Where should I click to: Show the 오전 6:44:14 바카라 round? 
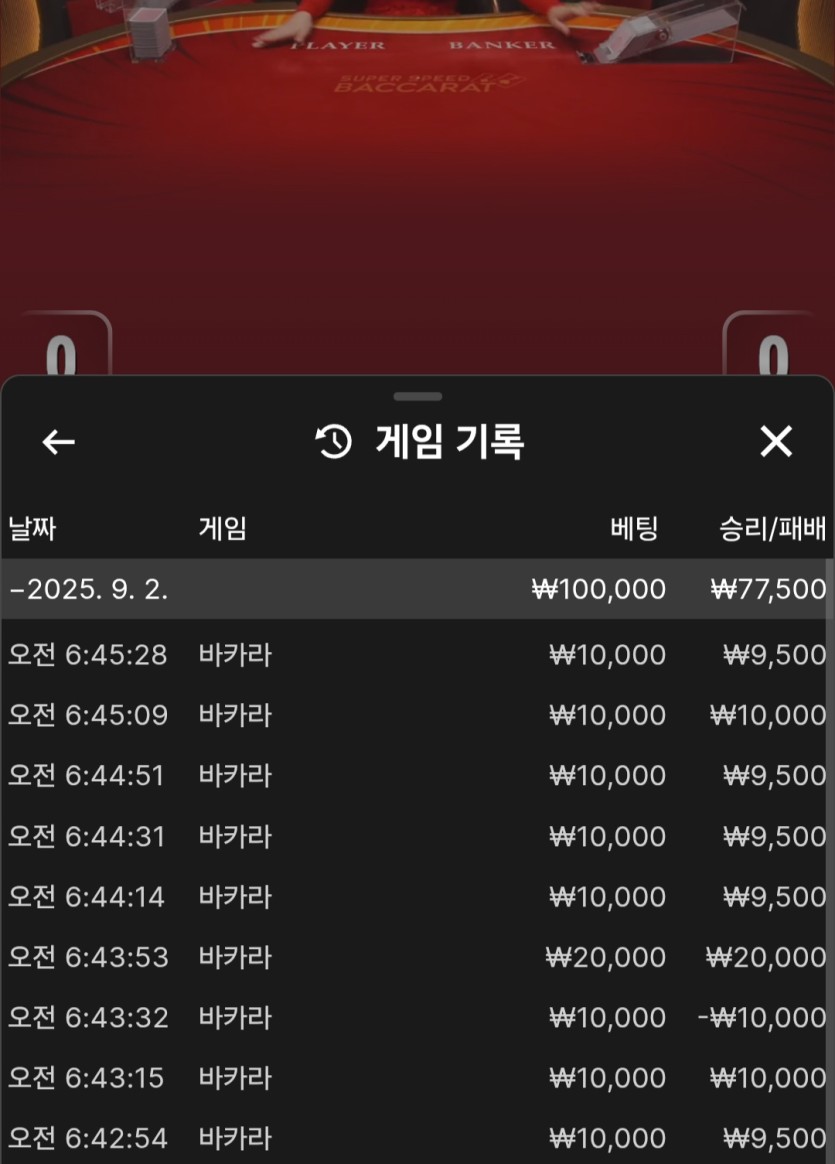[417, 897]
